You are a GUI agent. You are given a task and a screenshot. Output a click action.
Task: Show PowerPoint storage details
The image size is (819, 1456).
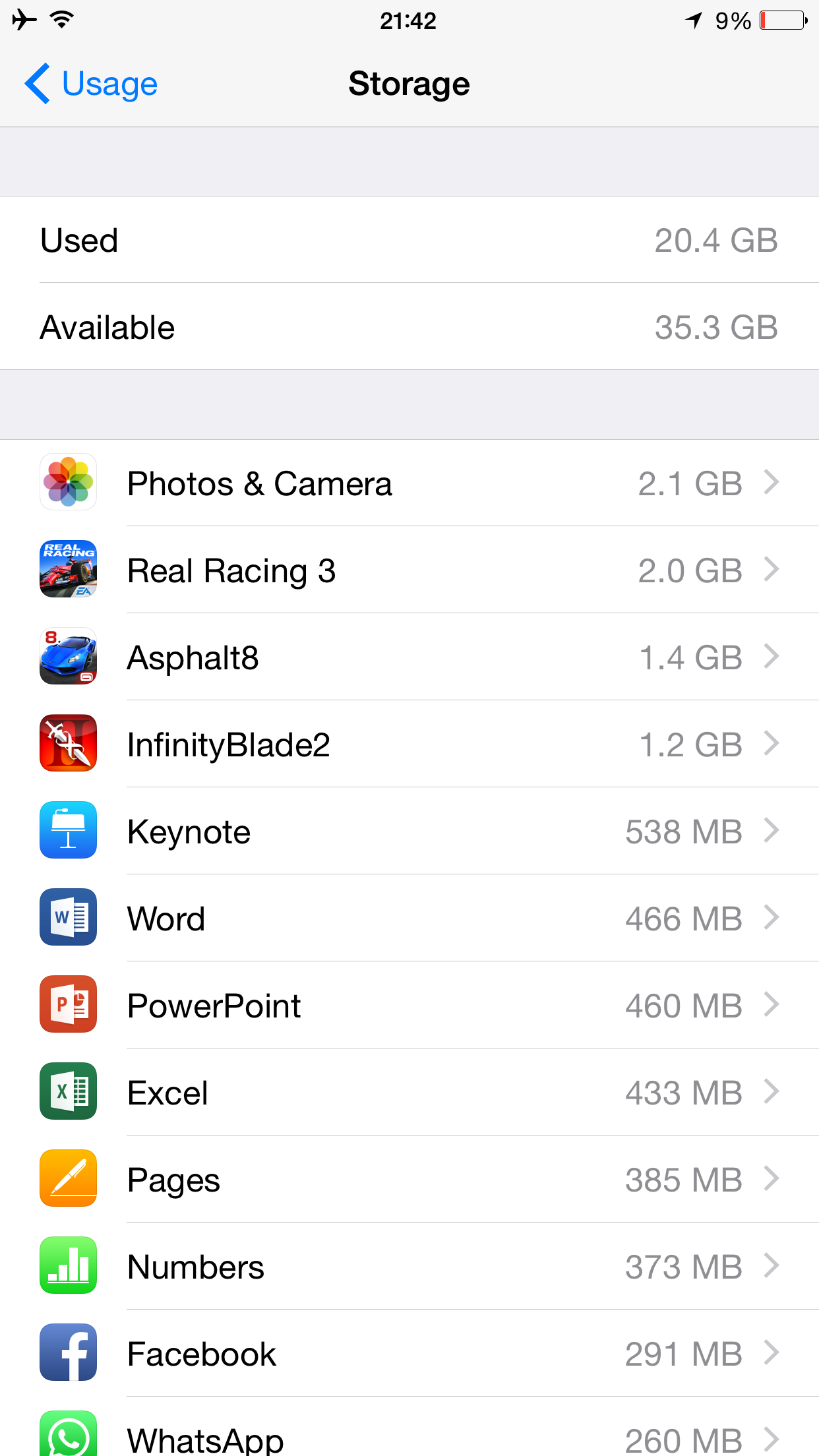(409, 1006)
